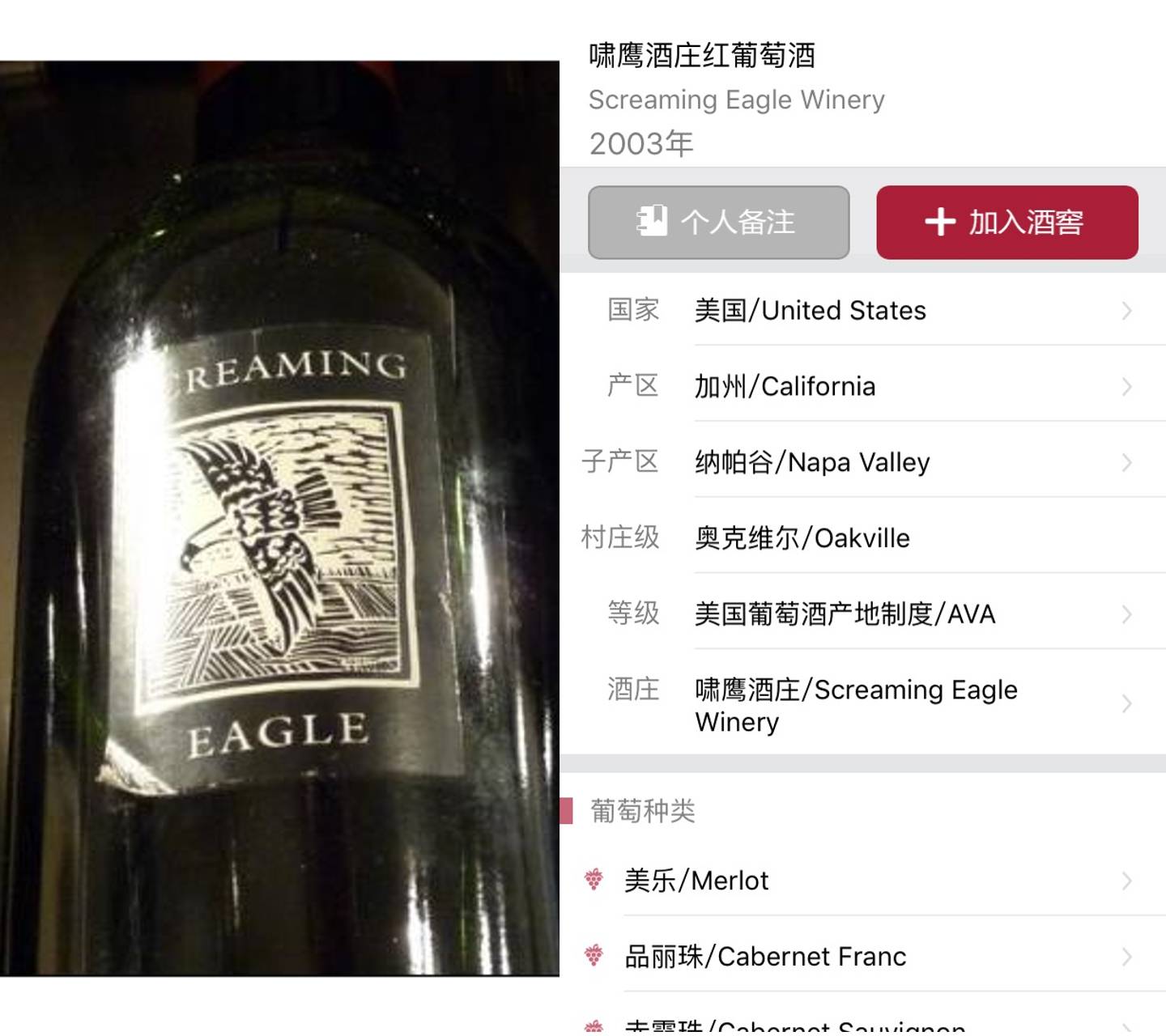View the Screaming Eagle bottle photo
This screenshot has height=1036, width=1166.
pyautogui.click(x=279, y=518)
